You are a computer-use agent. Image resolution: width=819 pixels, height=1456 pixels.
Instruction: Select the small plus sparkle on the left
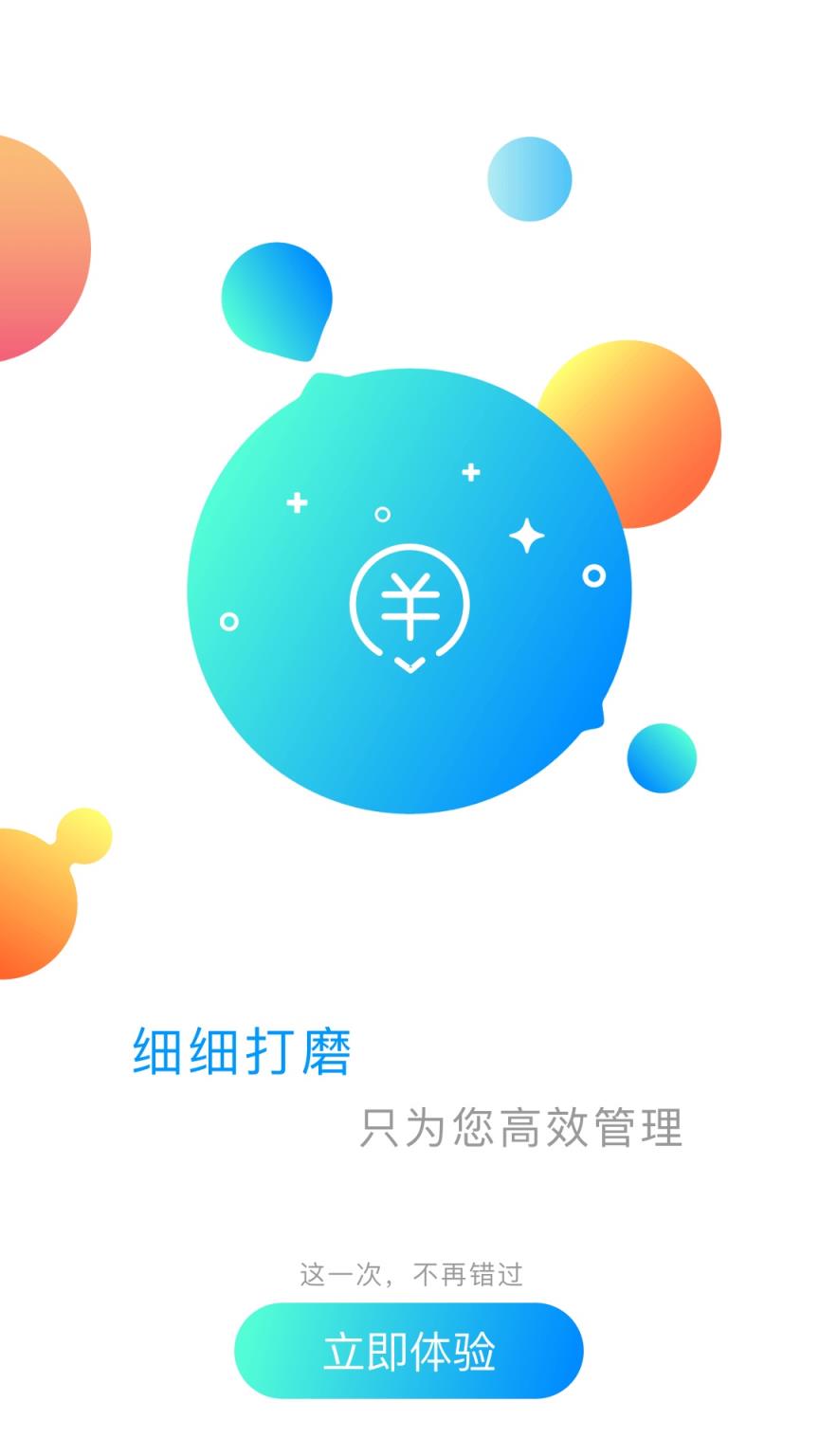[298, 501]
